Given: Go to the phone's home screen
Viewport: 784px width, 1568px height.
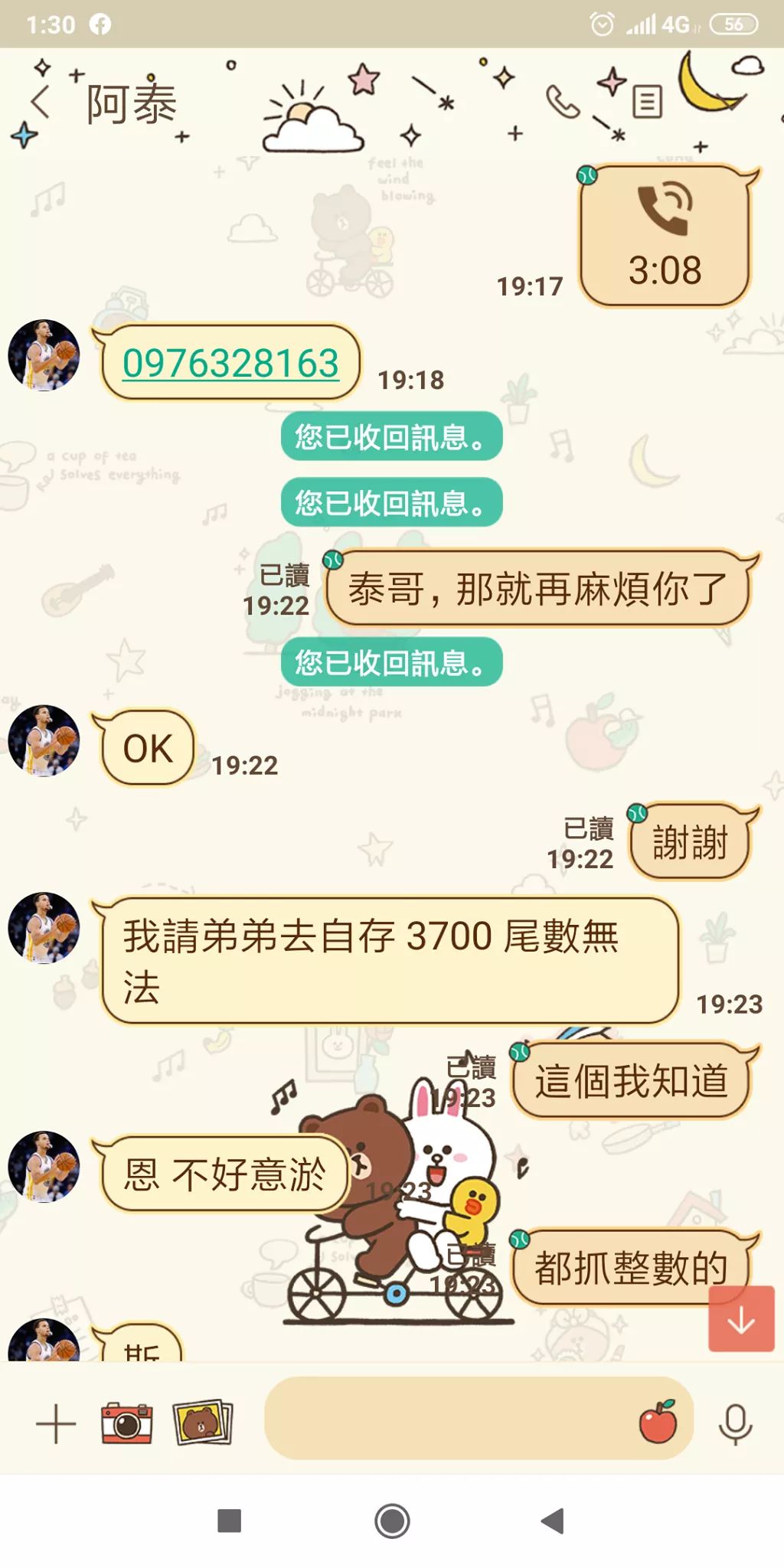Looking at the screenshot, I should 392,1521.
